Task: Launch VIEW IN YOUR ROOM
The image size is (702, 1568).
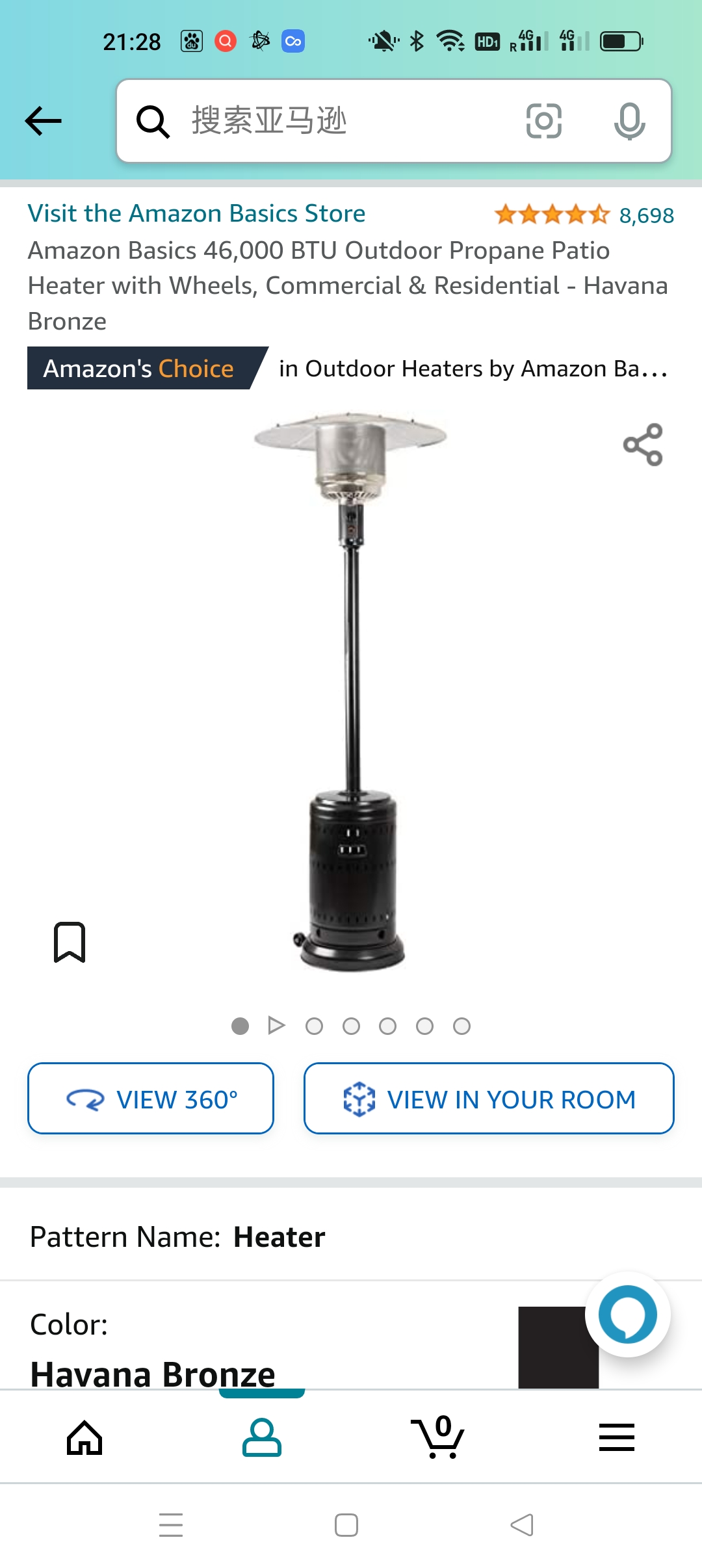Action: [x=489, y=1099]
